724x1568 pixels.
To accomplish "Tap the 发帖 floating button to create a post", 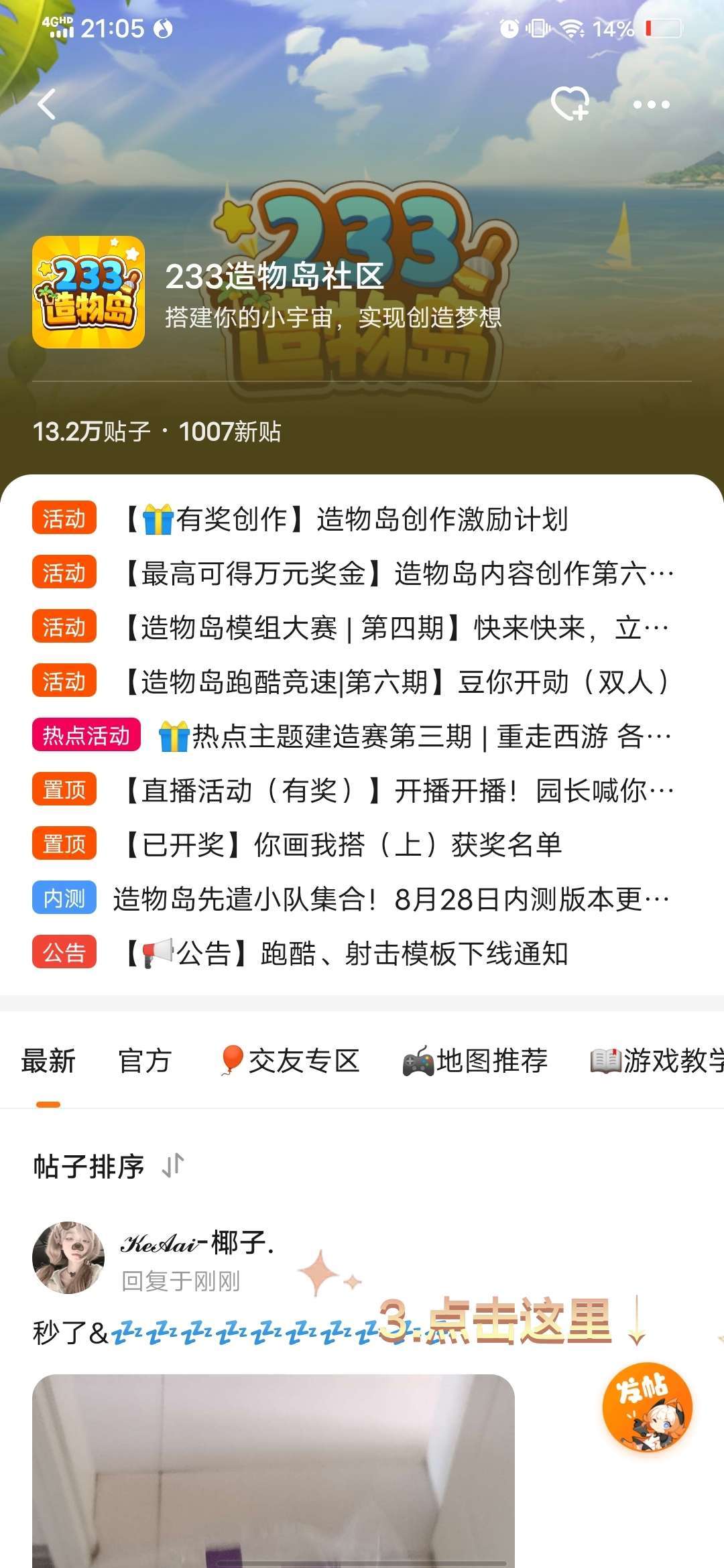I will tap(647, 1407).
